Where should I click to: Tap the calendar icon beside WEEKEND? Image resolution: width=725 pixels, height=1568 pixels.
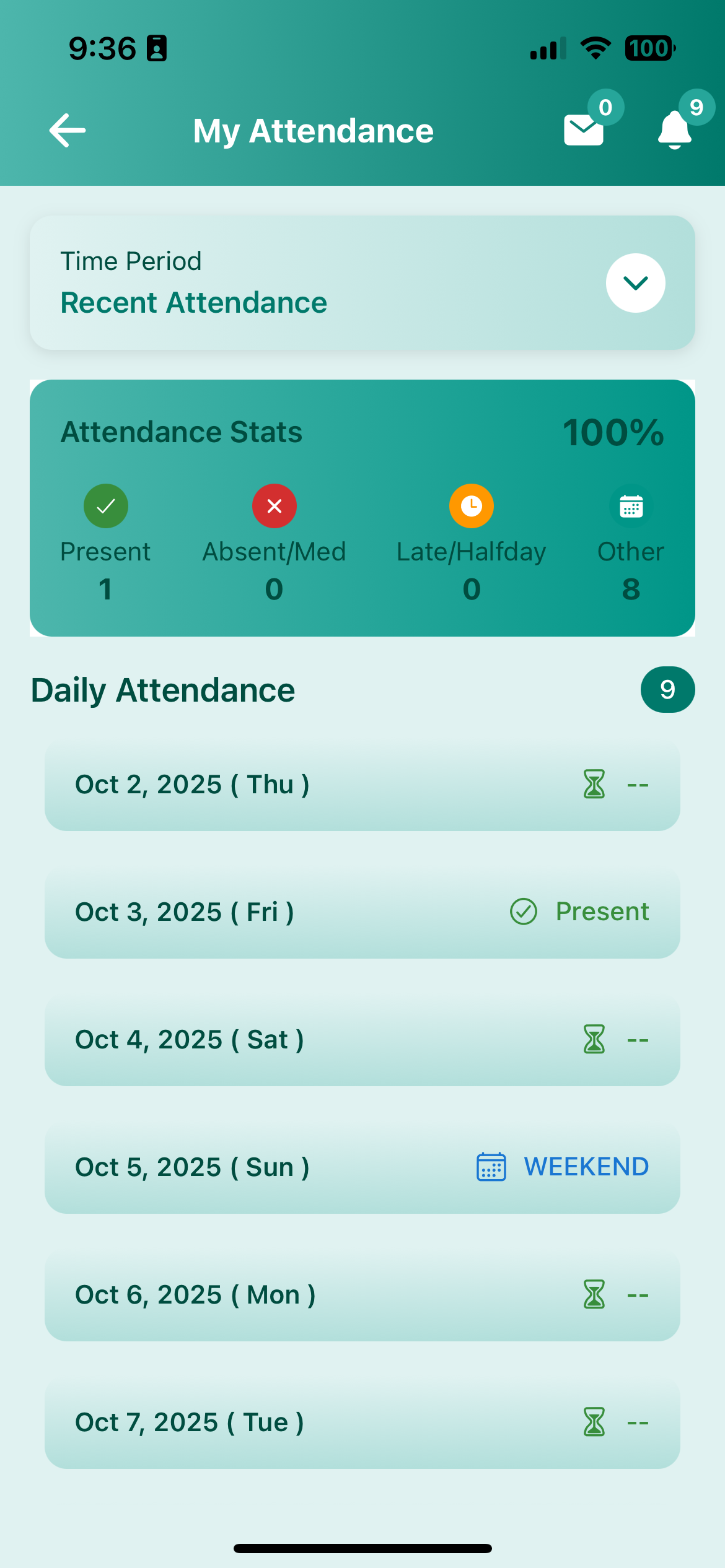coord(490,1167)
